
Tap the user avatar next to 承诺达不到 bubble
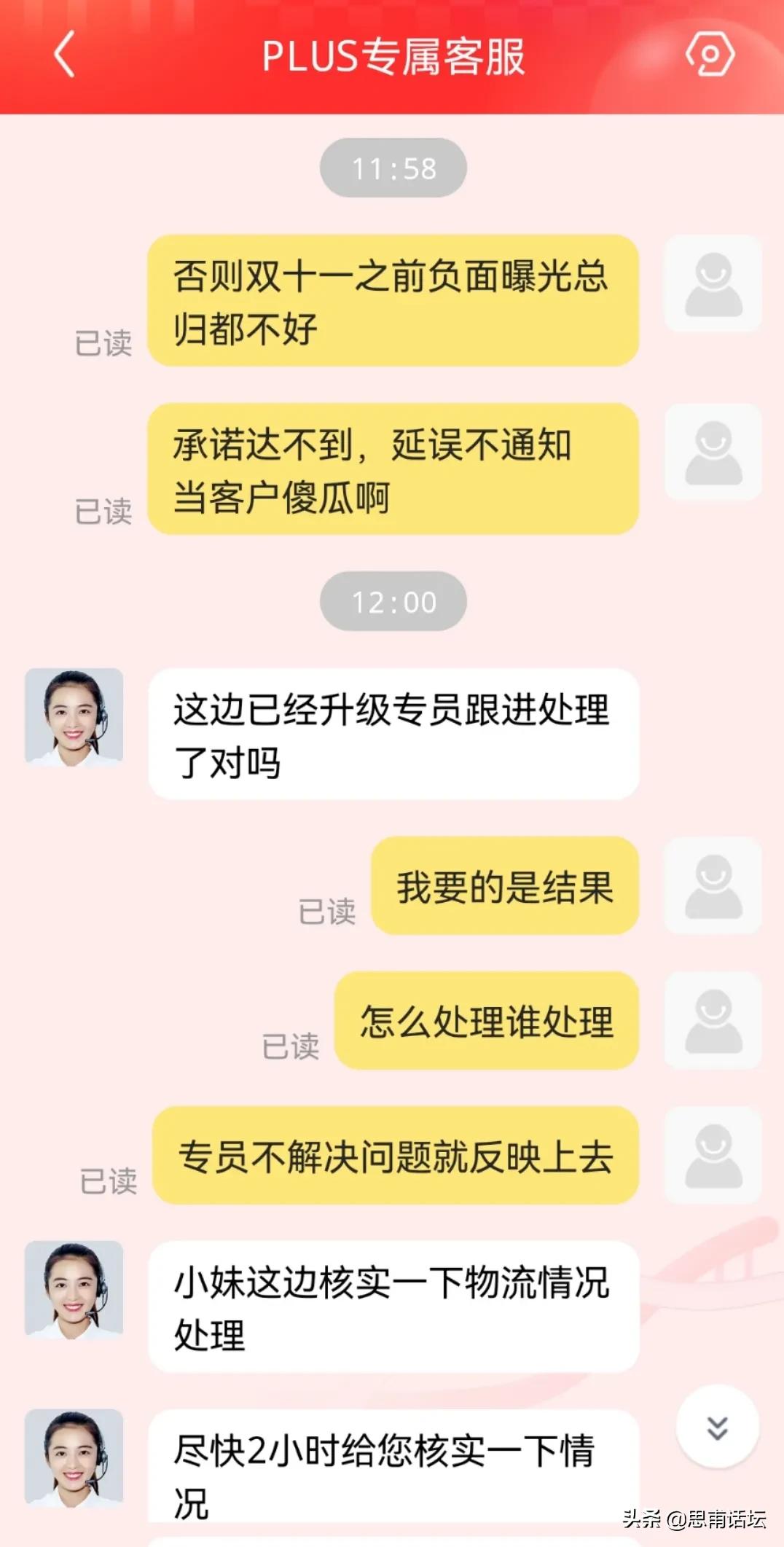(713, 452)
